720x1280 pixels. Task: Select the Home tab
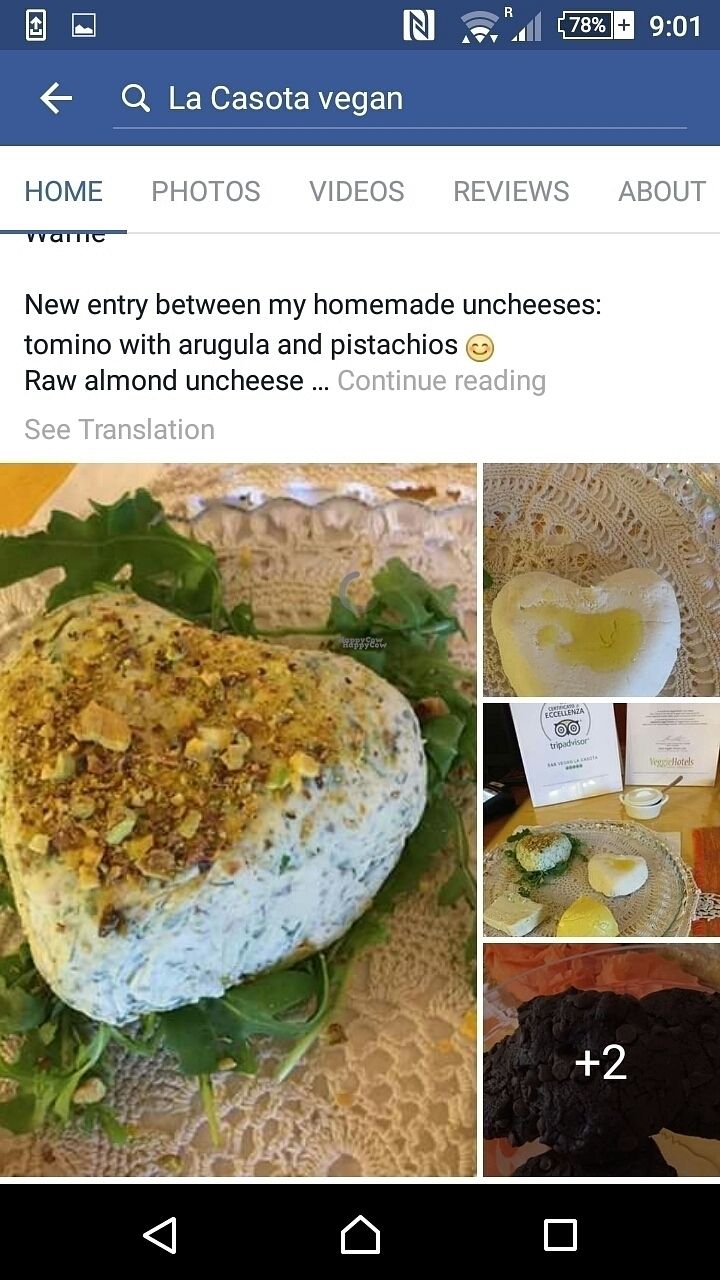pos(63,191)
